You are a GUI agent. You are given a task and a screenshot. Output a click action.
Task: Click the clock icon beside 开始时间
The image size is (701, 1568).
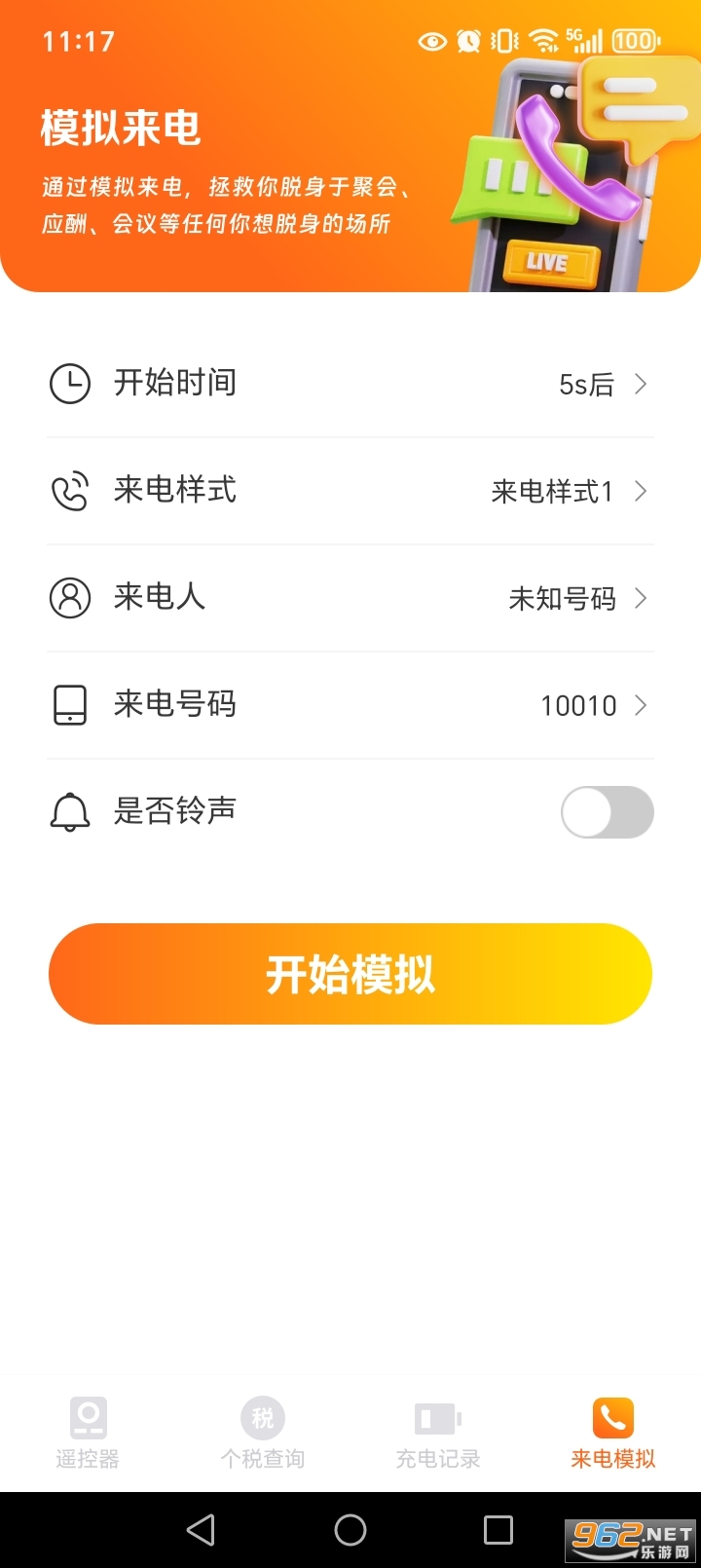68,384
